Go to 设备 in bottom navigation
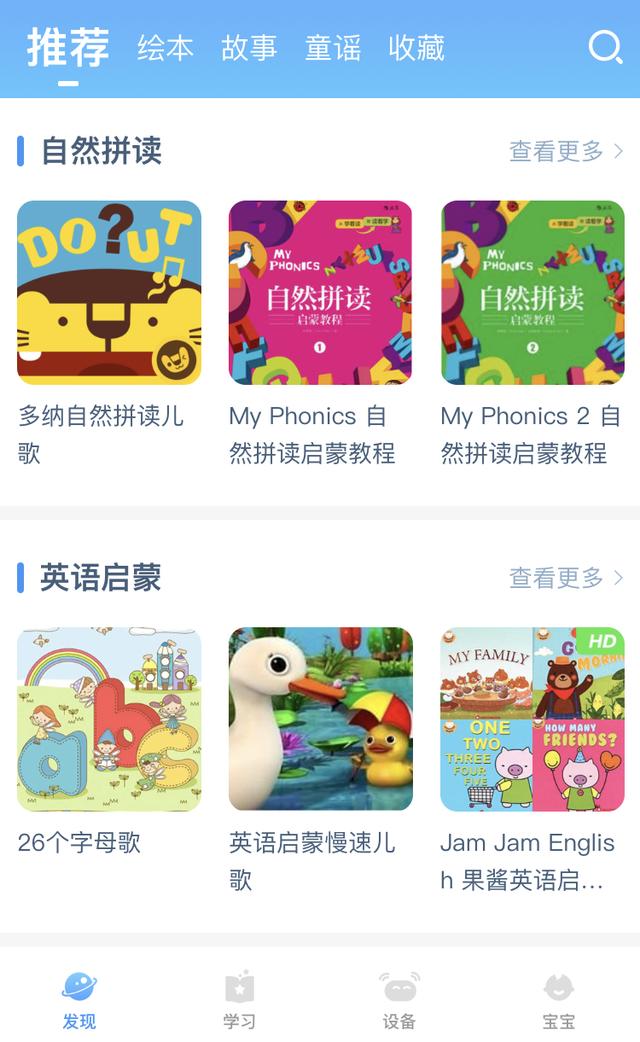Viewport: 640px width, 1042px height. pyautogui.click(x=399, y=999)
